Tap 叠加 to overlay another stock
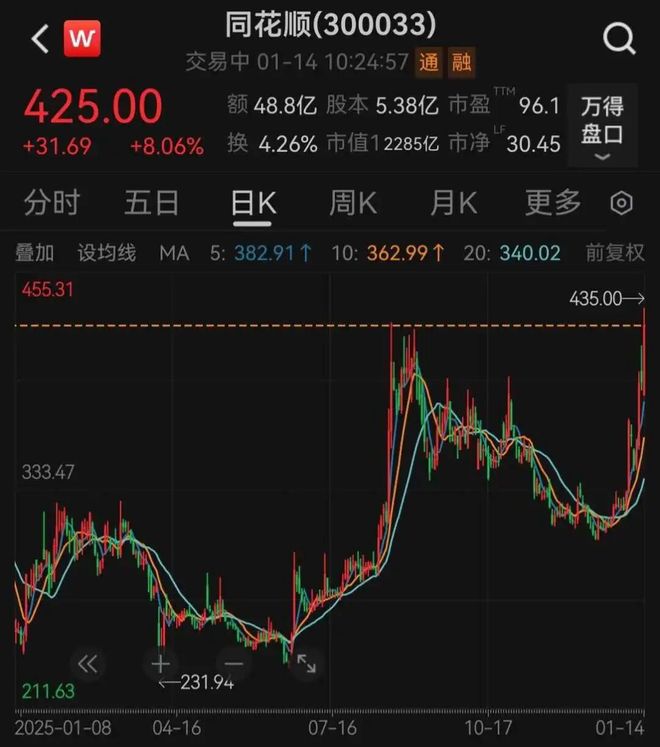This screenshot has height=747, width=660. [x=36, y=253]
